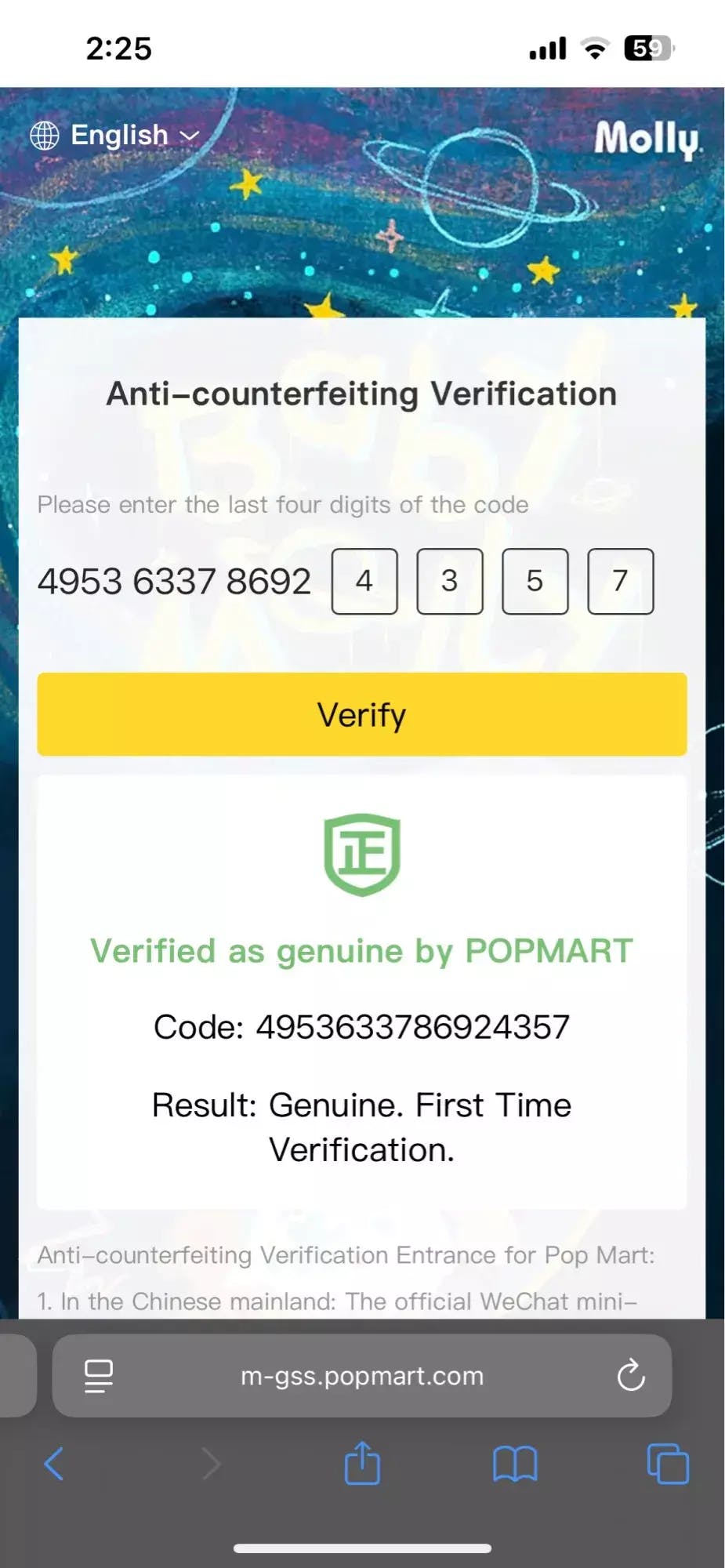Screen dimensions: 725x1568
Task: Select the second digit box showing 3
Action: tap(450, 581)
